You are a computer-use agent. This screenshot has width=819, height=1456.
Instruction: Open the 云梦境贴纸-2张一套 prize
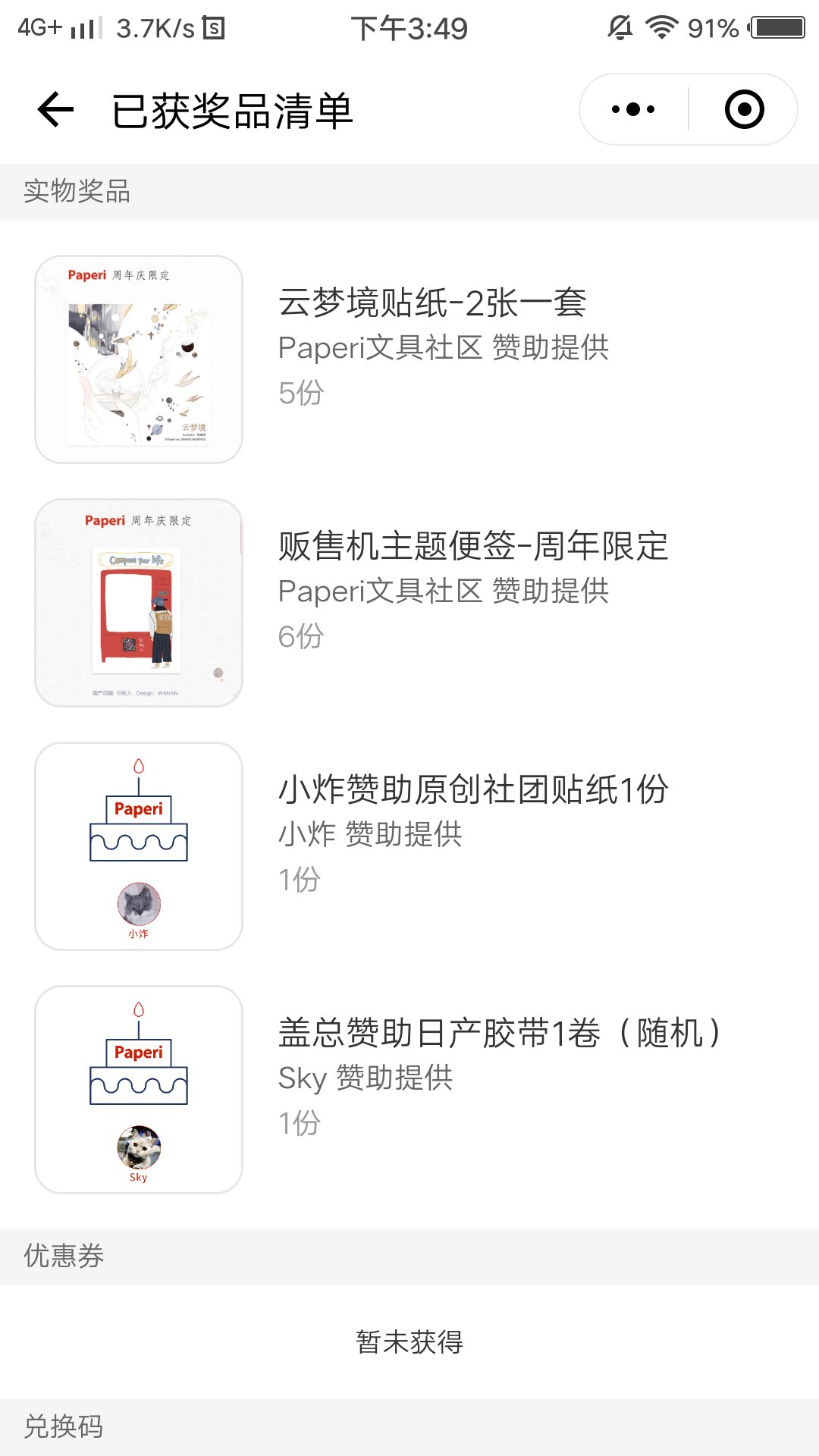coord(409,359)
